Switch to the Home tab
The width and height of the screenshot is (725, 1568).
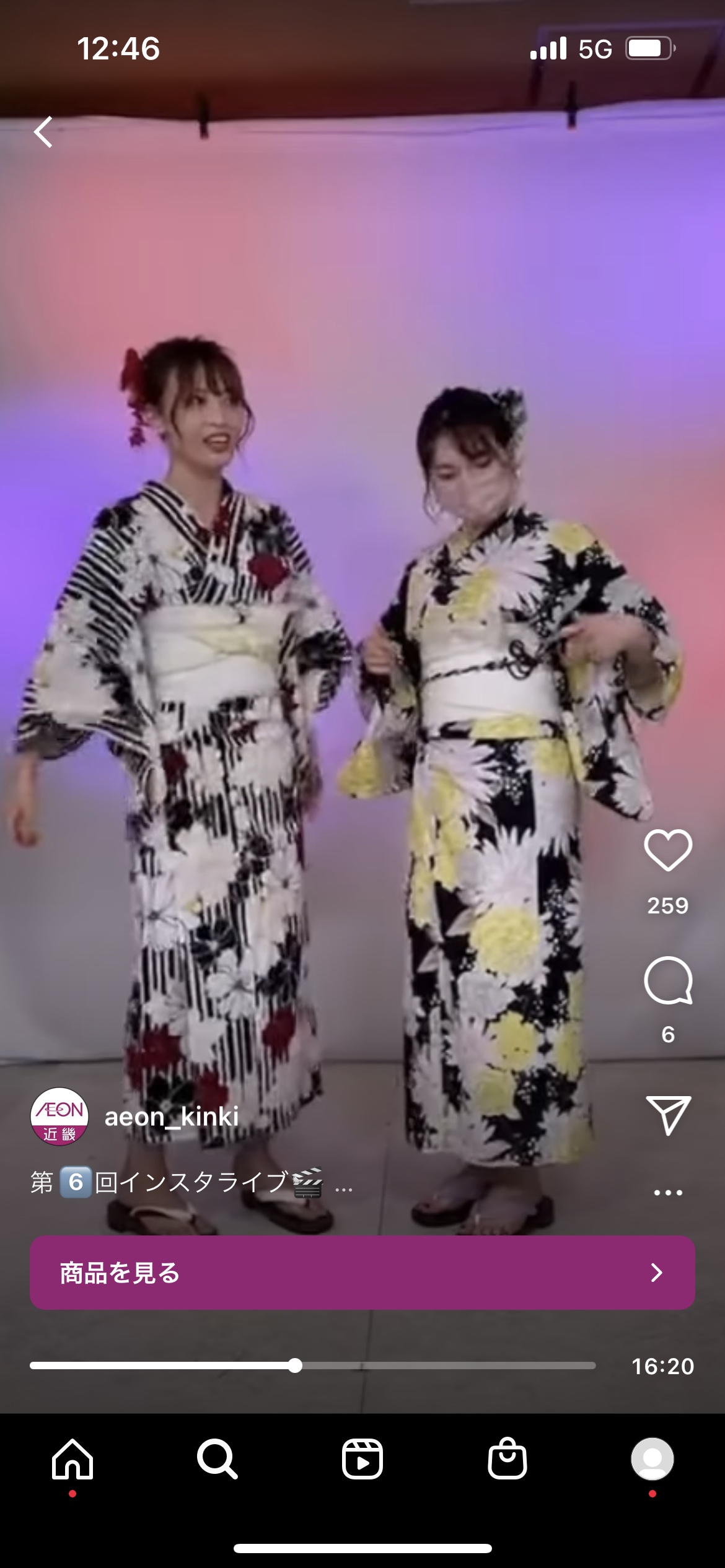click(x=72, y=1459)
